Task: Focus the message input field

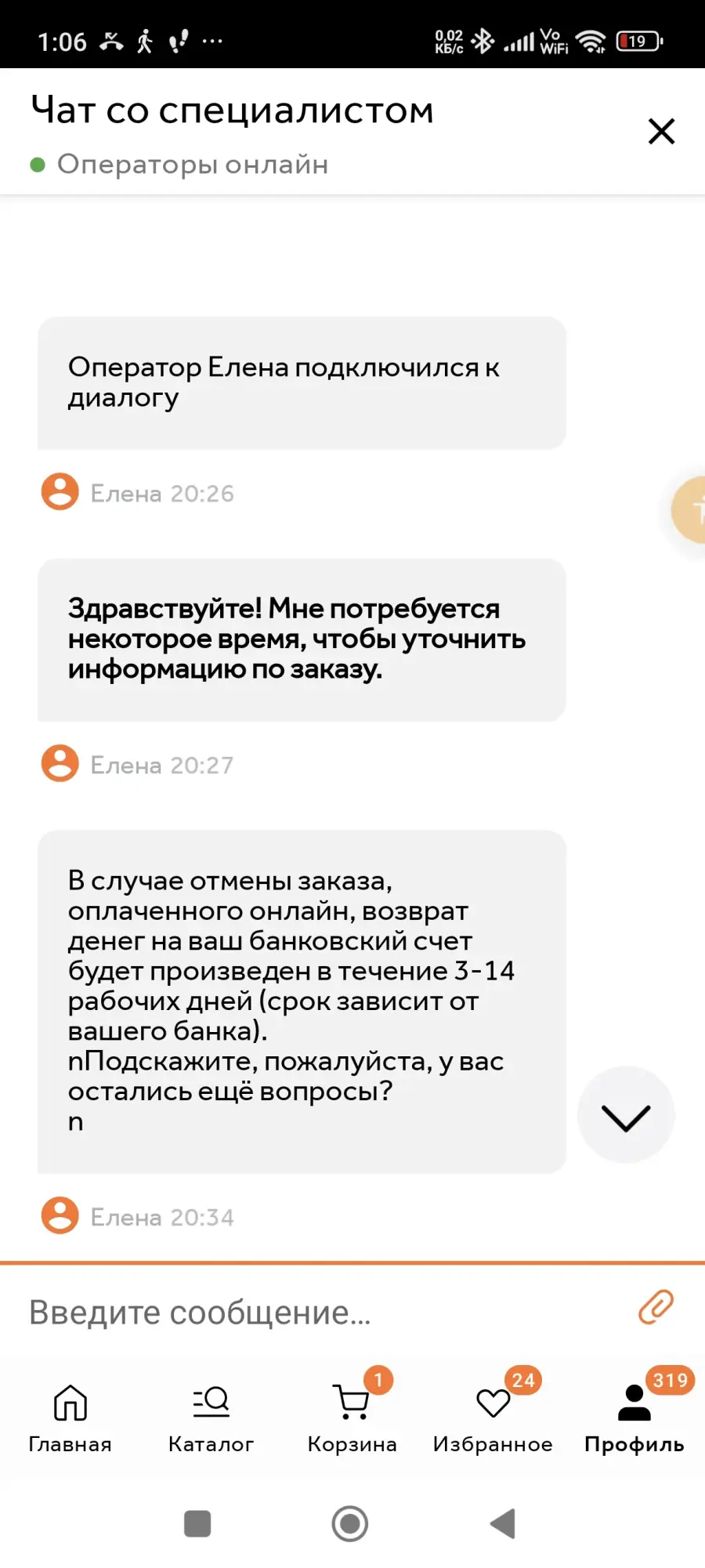Action: point(321,1312)
